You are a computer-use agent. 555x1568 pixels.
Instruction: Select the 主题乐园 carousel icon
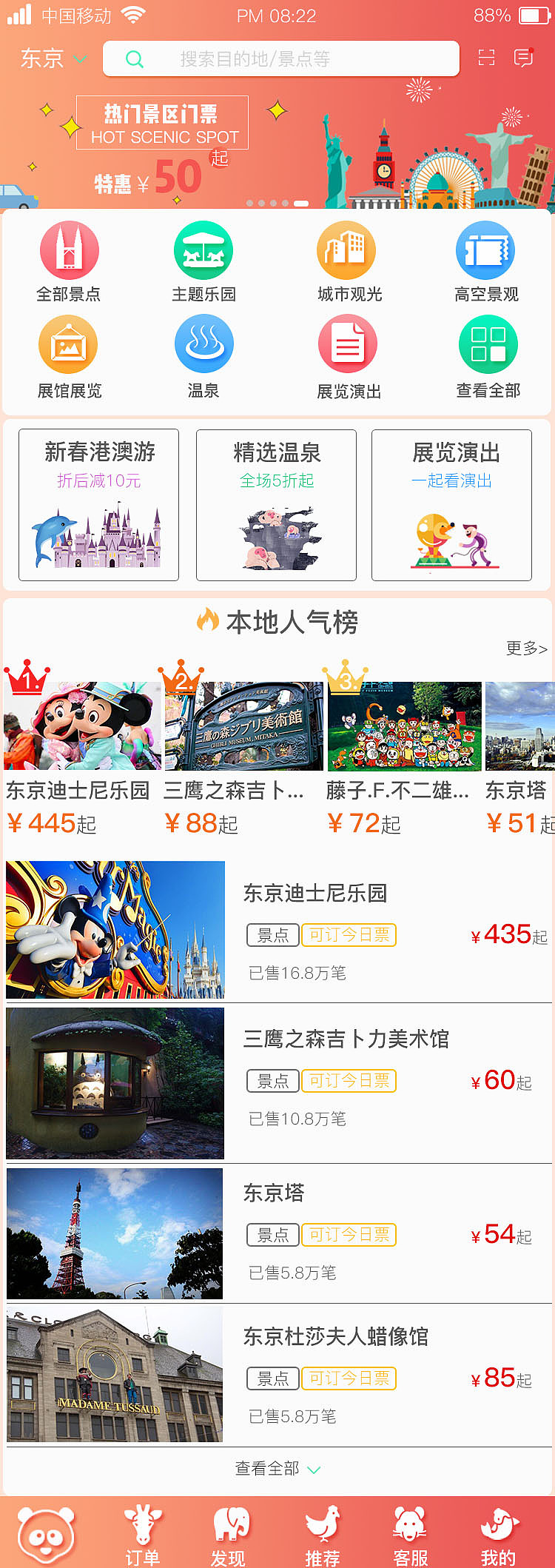[204, 249]
